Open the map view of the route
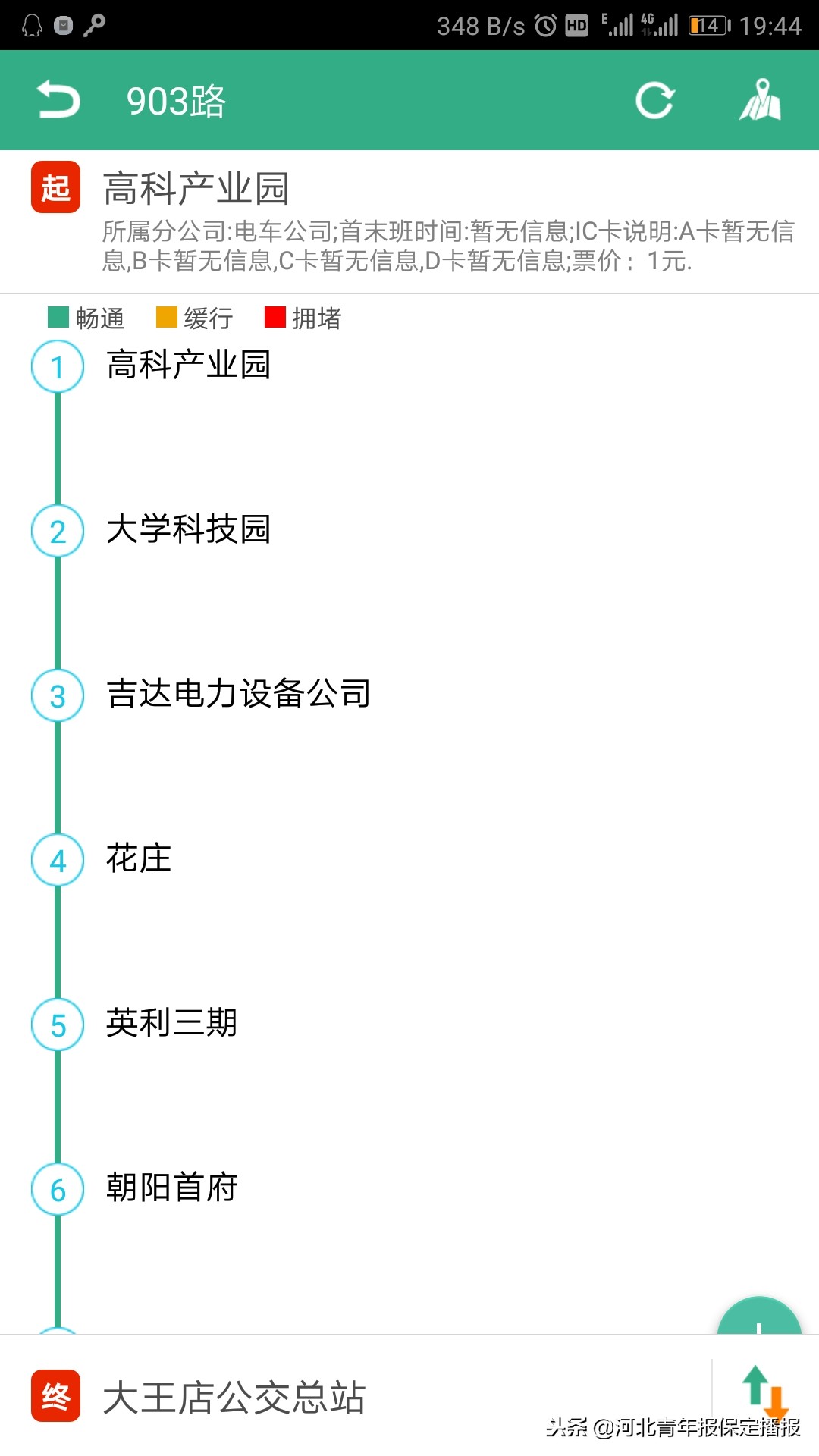This screenshot has height=1456, width=819. (x=762, y=100)
